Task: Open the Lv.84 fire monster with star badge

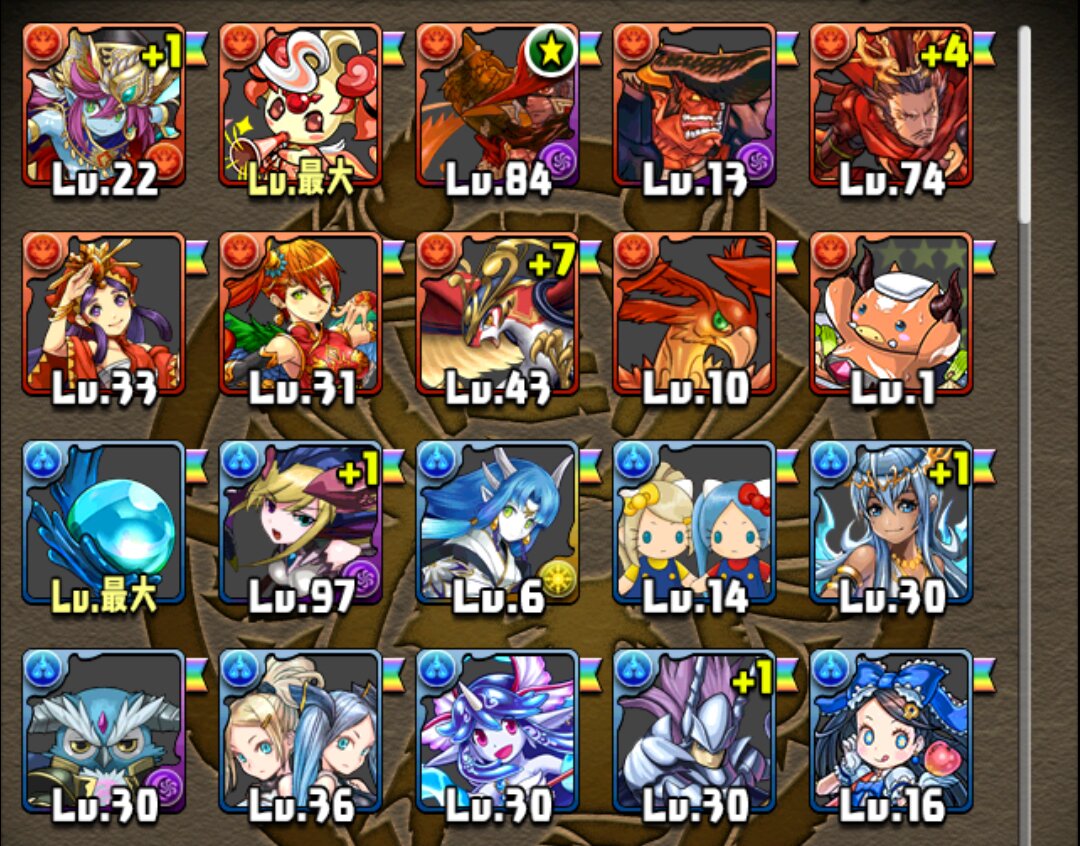Action: [x=497, y=105]
